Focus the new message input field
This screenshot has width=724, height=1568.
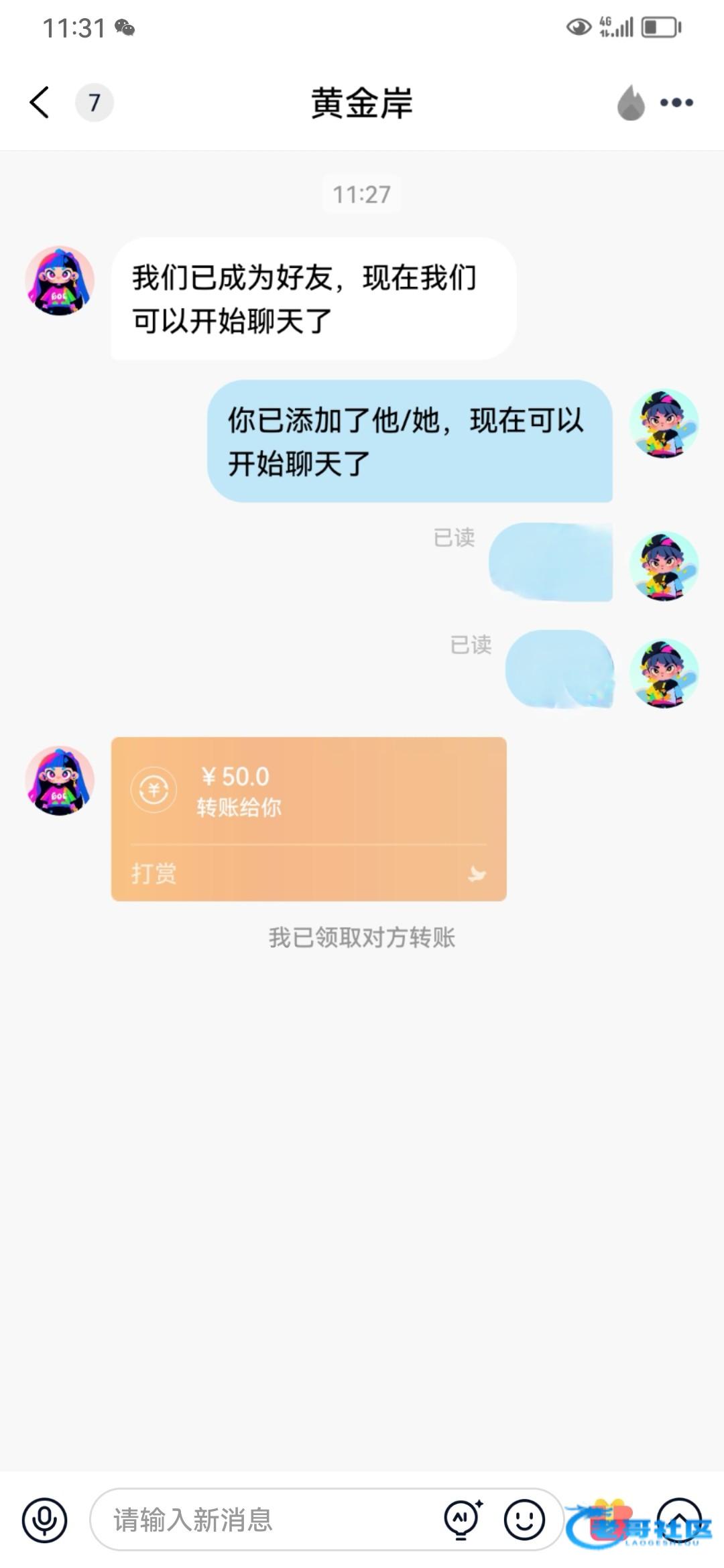point(268,1519)
